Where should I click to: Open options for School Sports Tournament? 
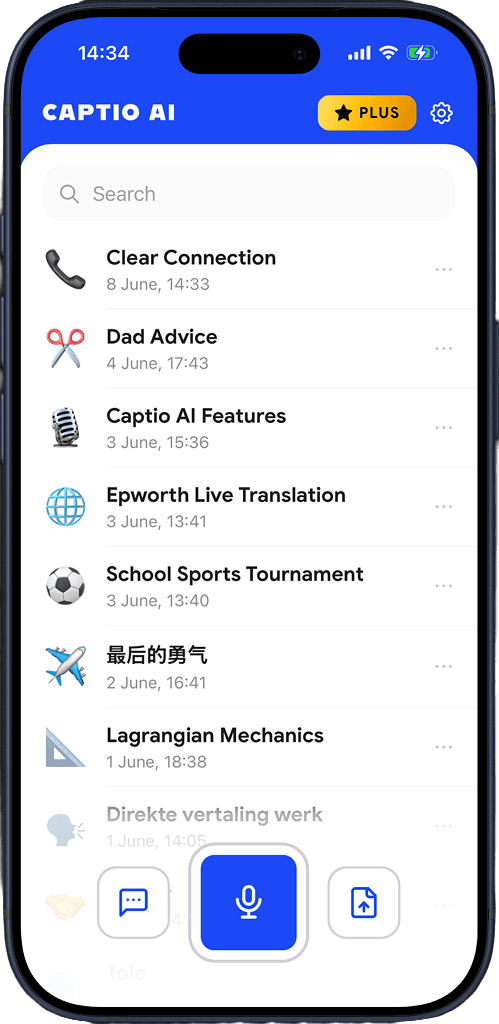(443, 586)
